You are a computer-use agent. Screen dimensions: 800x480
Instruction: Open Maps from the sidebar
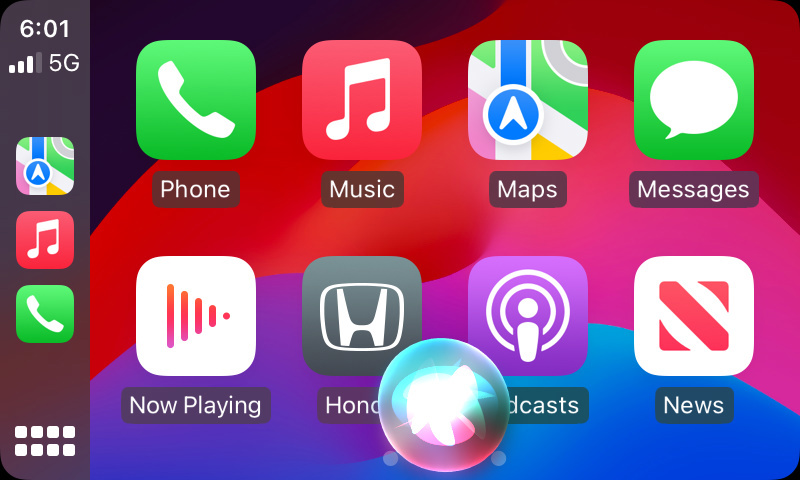45,166
